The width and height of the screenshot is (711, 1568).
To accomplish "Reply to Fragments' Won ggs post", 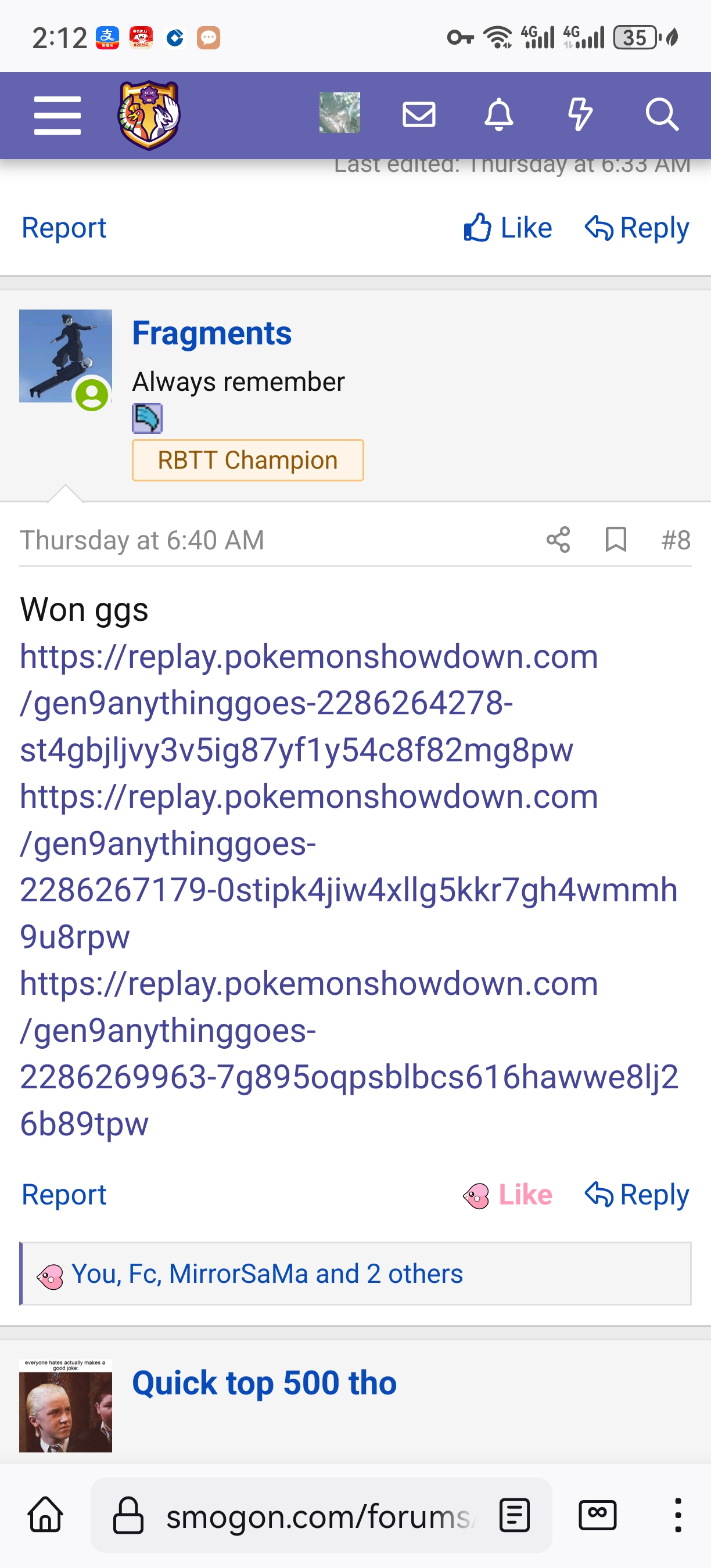I will (637, 1195).
